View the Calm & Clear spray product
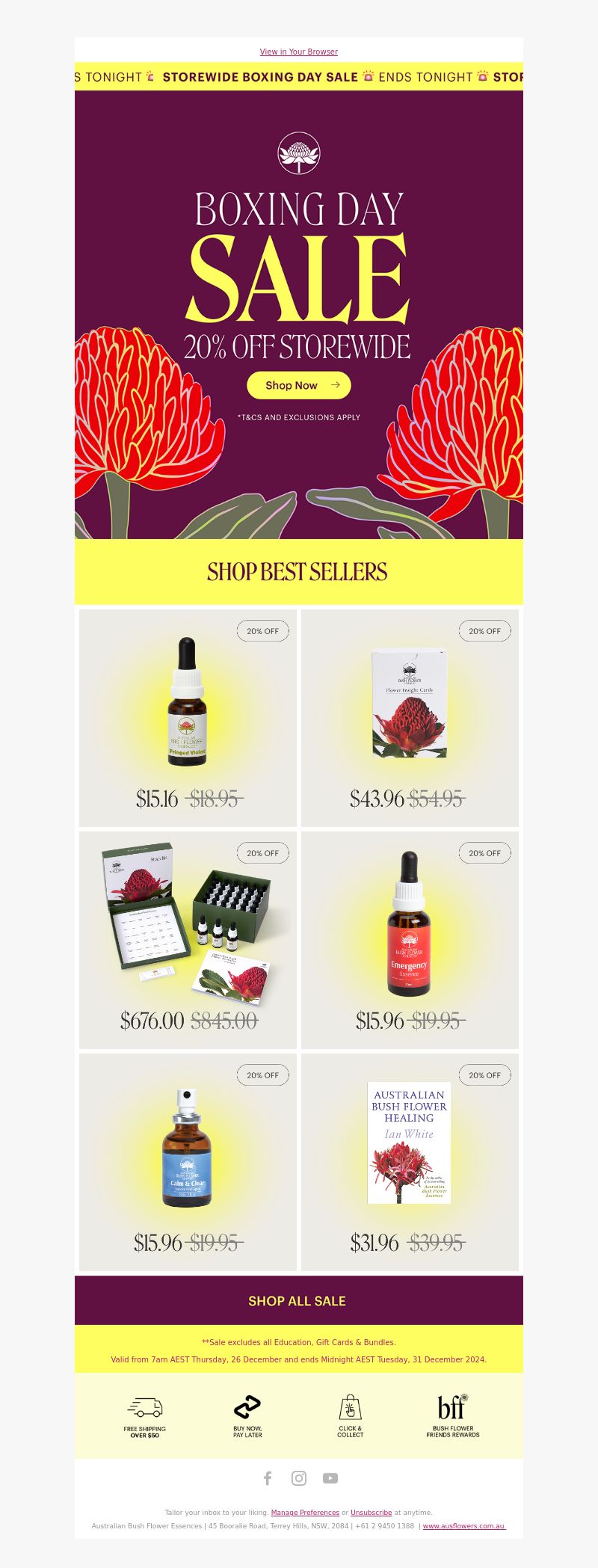The height and width of the screenshot is (1568, 598). point(188,1162)
